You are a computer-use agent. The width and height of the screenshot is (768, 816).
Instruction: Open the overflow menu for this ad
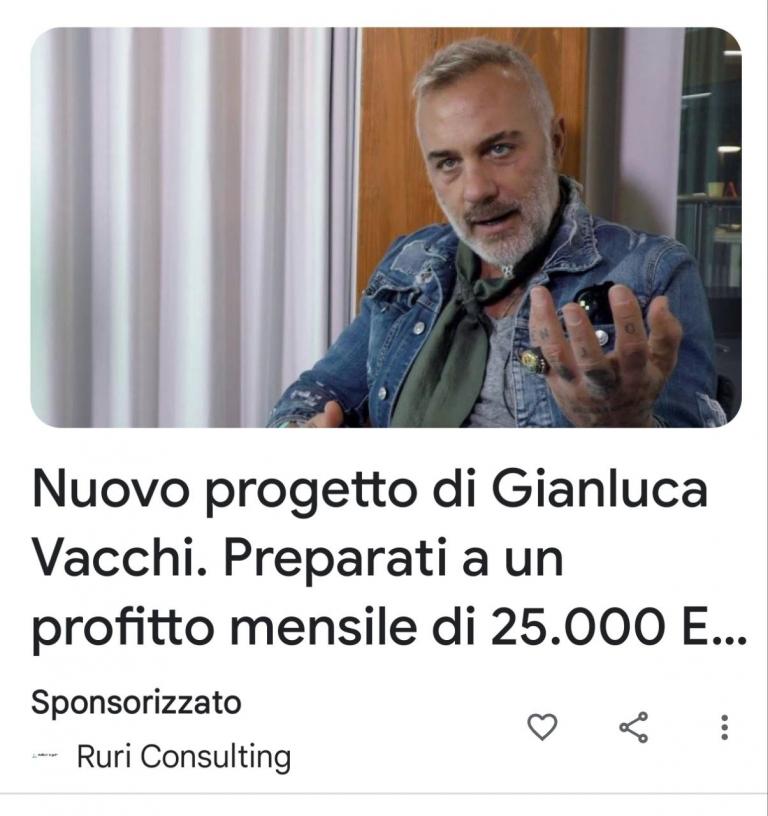pos(725,727)
